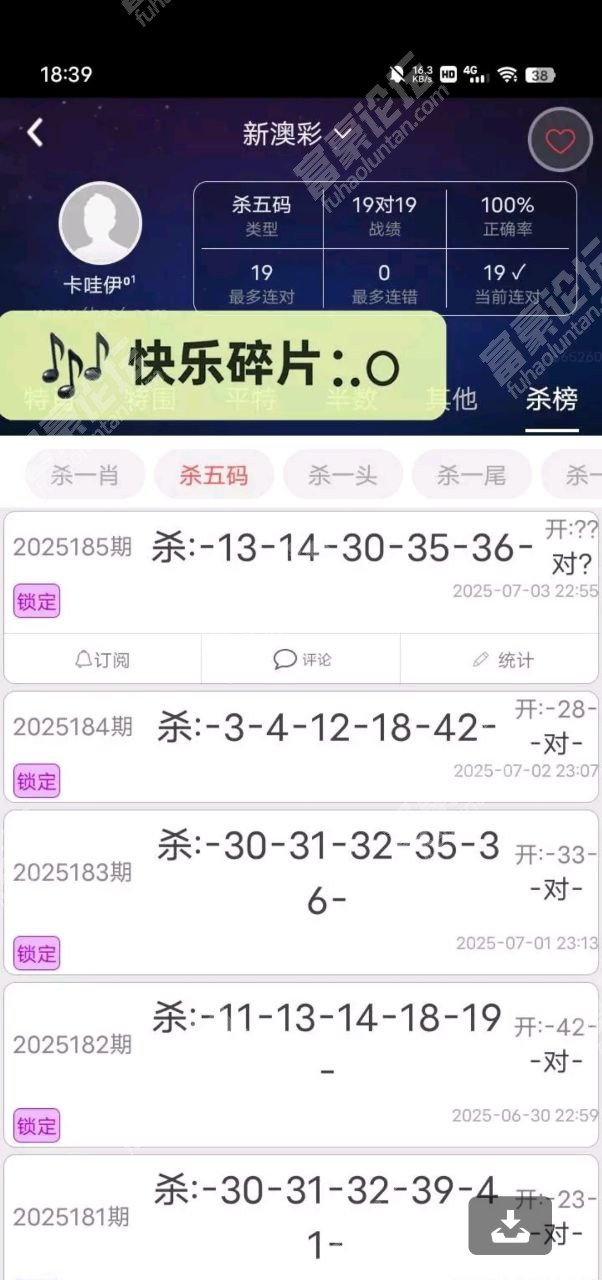Open 评论 comments for 2025185期
Image resolution: width=602 pixels, height=1280 pixels.
[x=302, y=660]
